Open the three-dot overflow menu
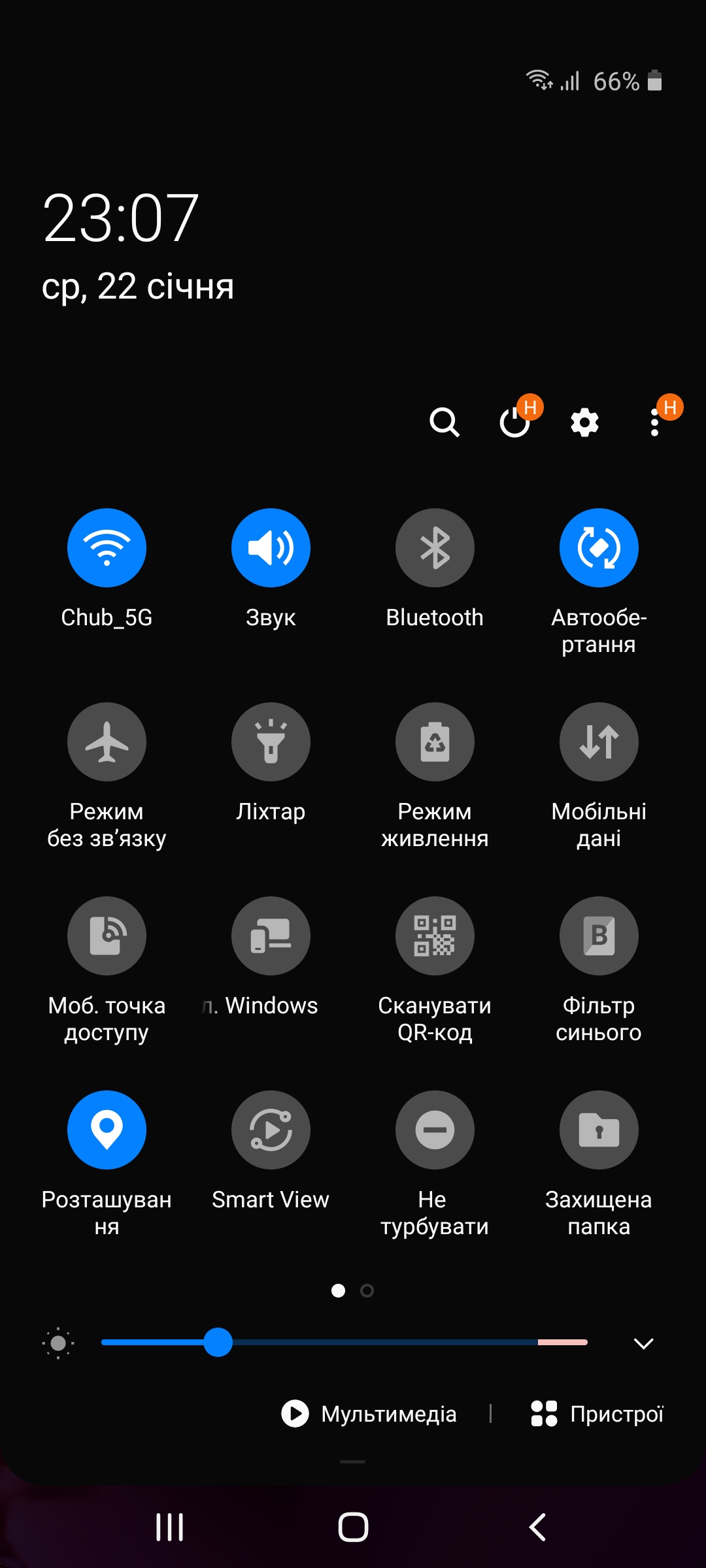Image resolution: width=706 pixels, height=1568 pixels. (x=654, y=422)
